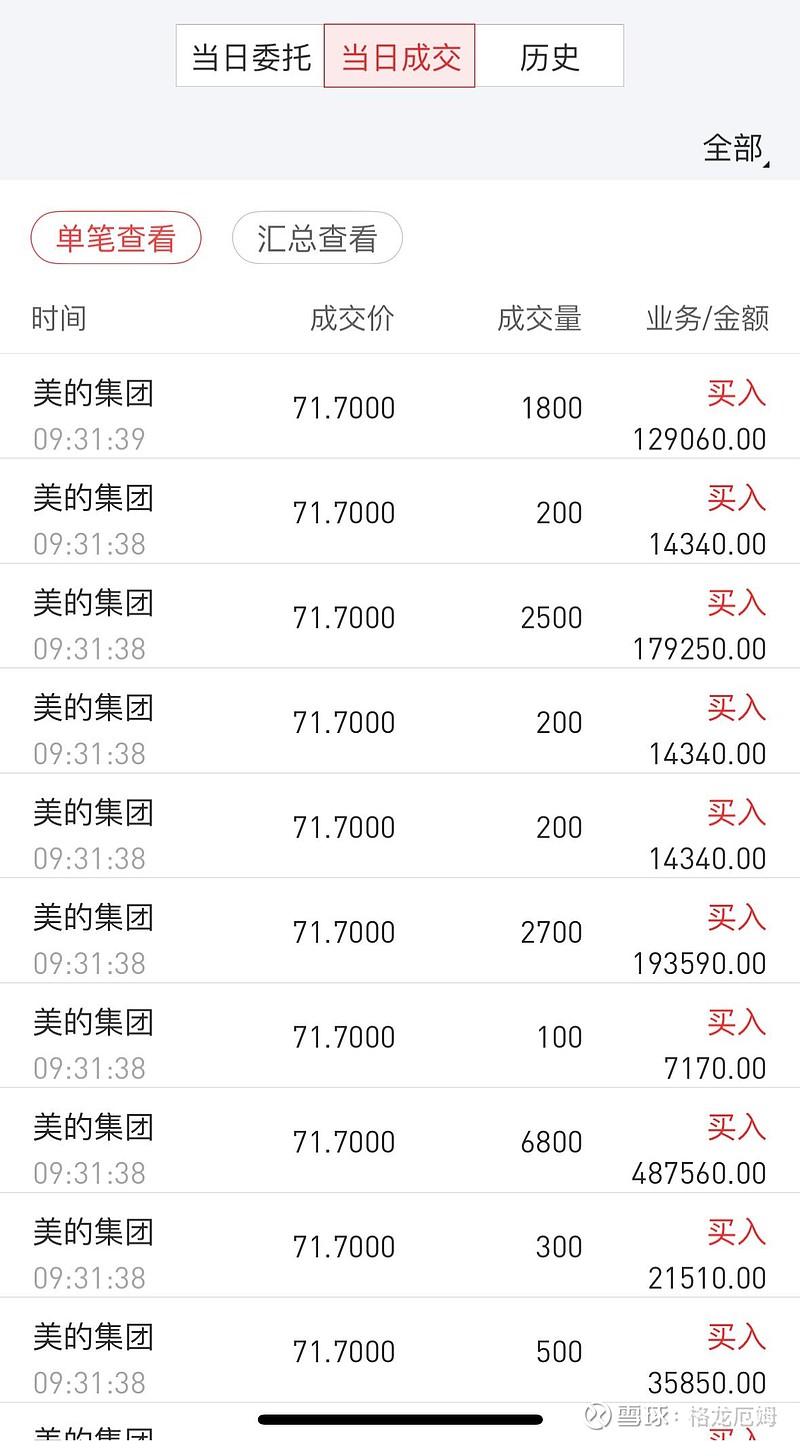Choose 单笔查看 view mode
This screenshot has width=800, height=1441.
(x=116, y=238)
